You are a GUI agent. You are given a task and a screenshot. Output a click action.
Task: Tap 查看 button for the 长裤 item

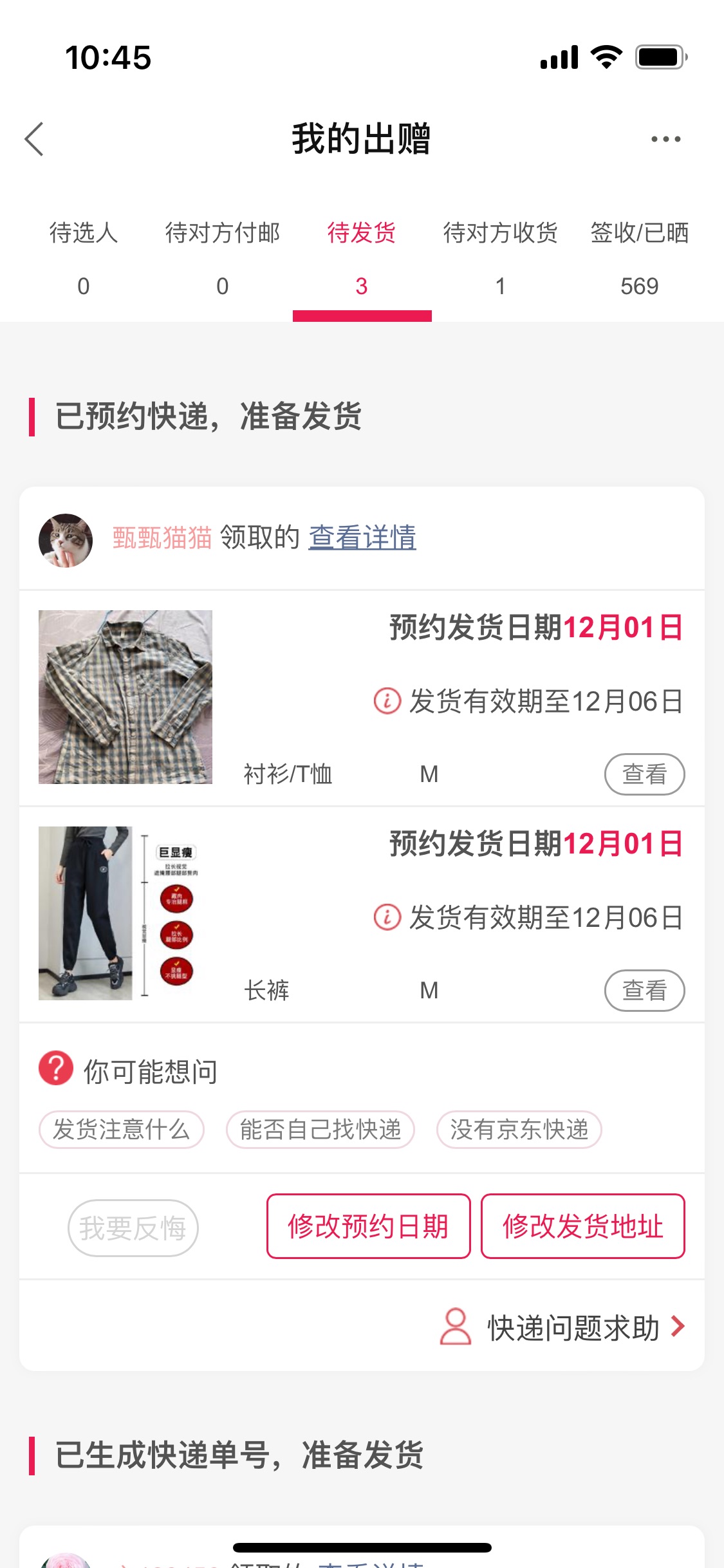[644, 990]
